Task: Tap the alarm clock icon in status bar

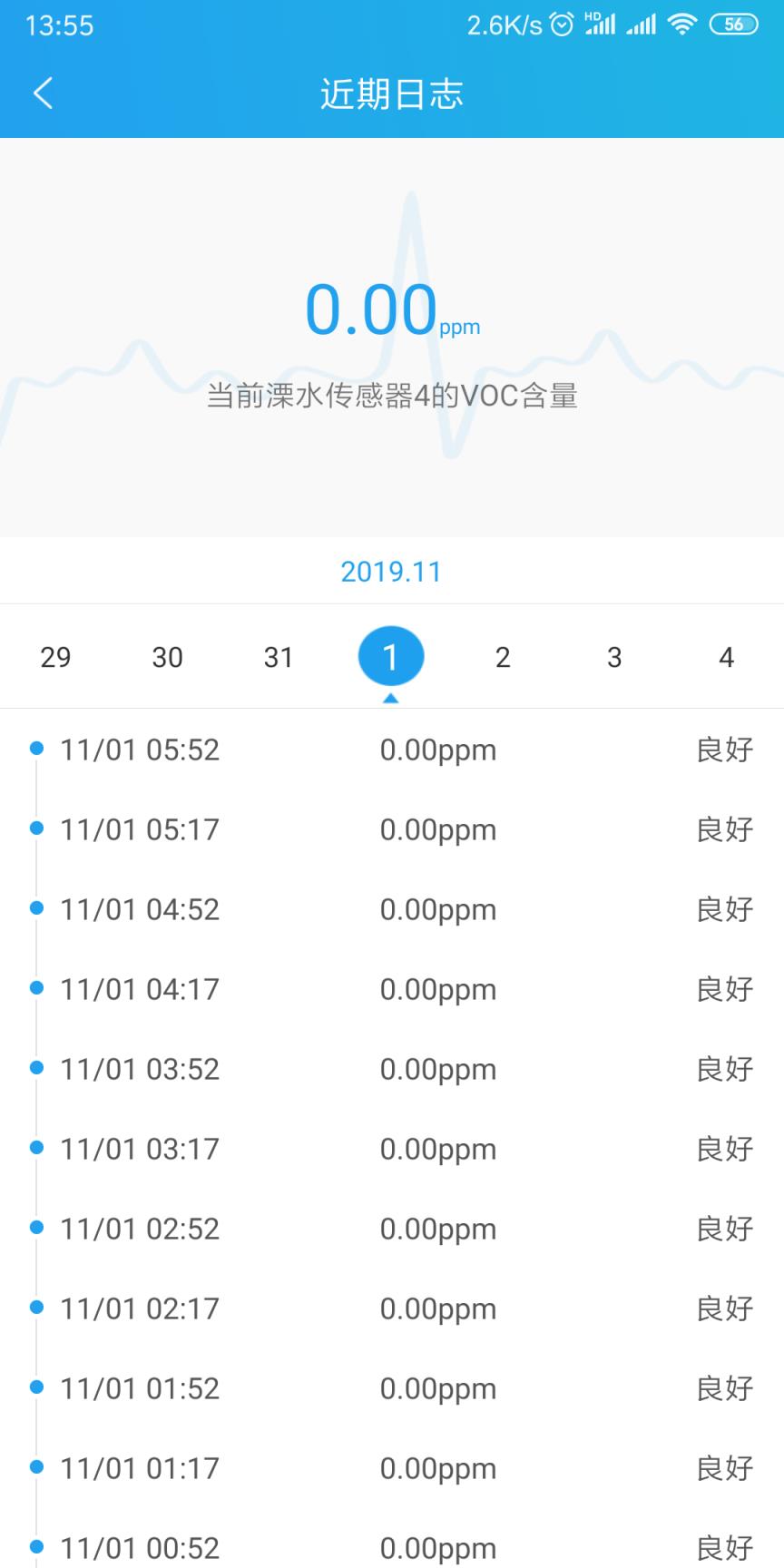Action: [563, 24]
